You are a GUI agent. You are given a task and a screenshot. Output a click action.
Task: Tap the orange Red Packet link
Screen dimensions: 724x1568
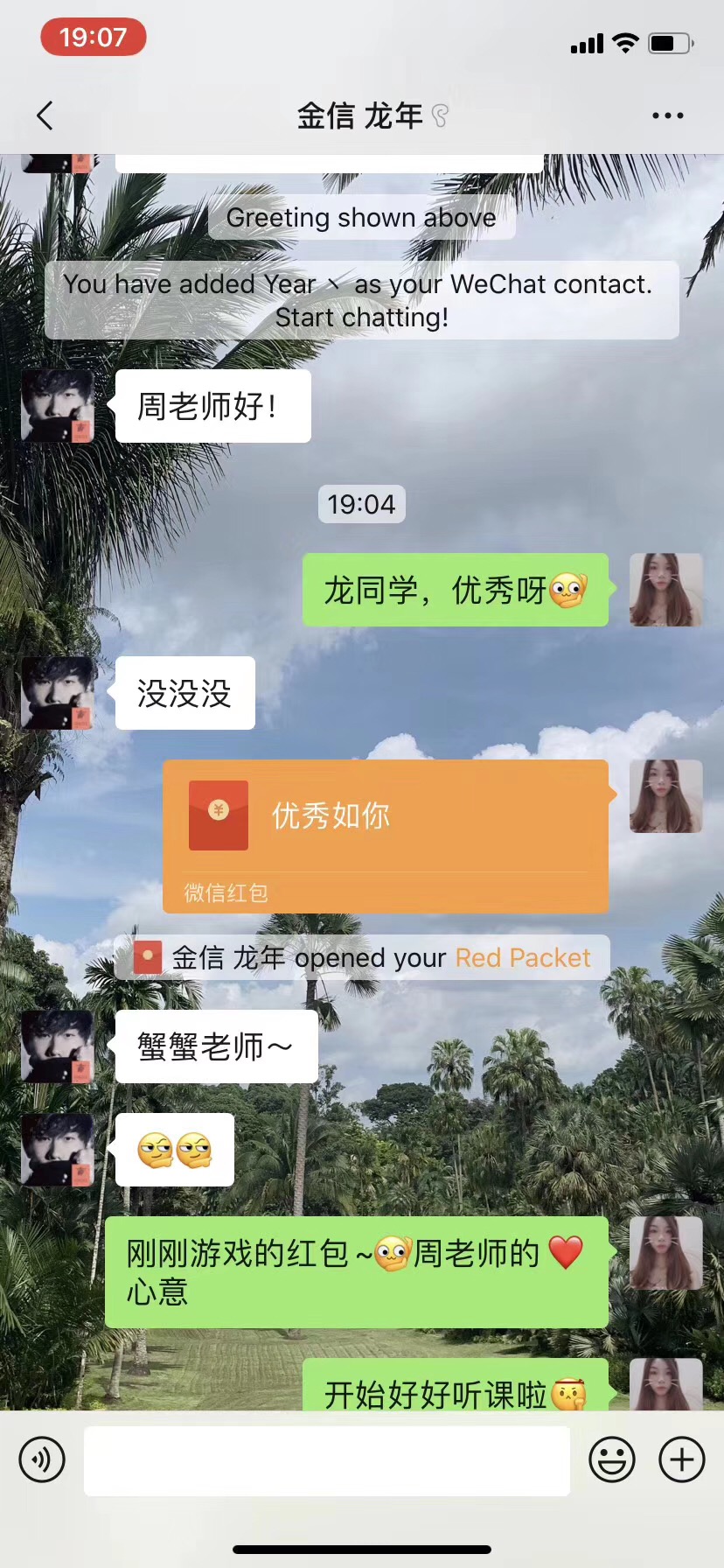[x=523, y=958]
